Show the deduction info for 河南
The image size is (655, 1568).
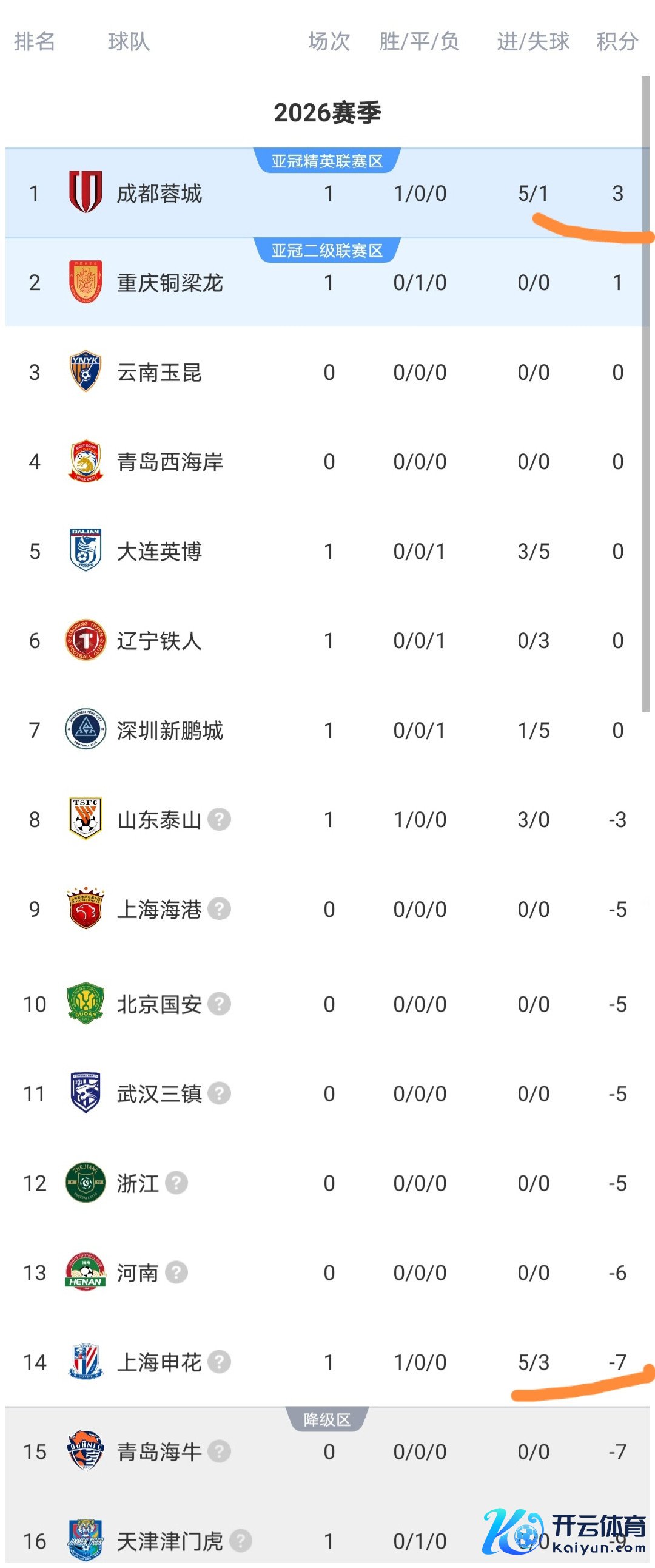(x=176, y=1272)
